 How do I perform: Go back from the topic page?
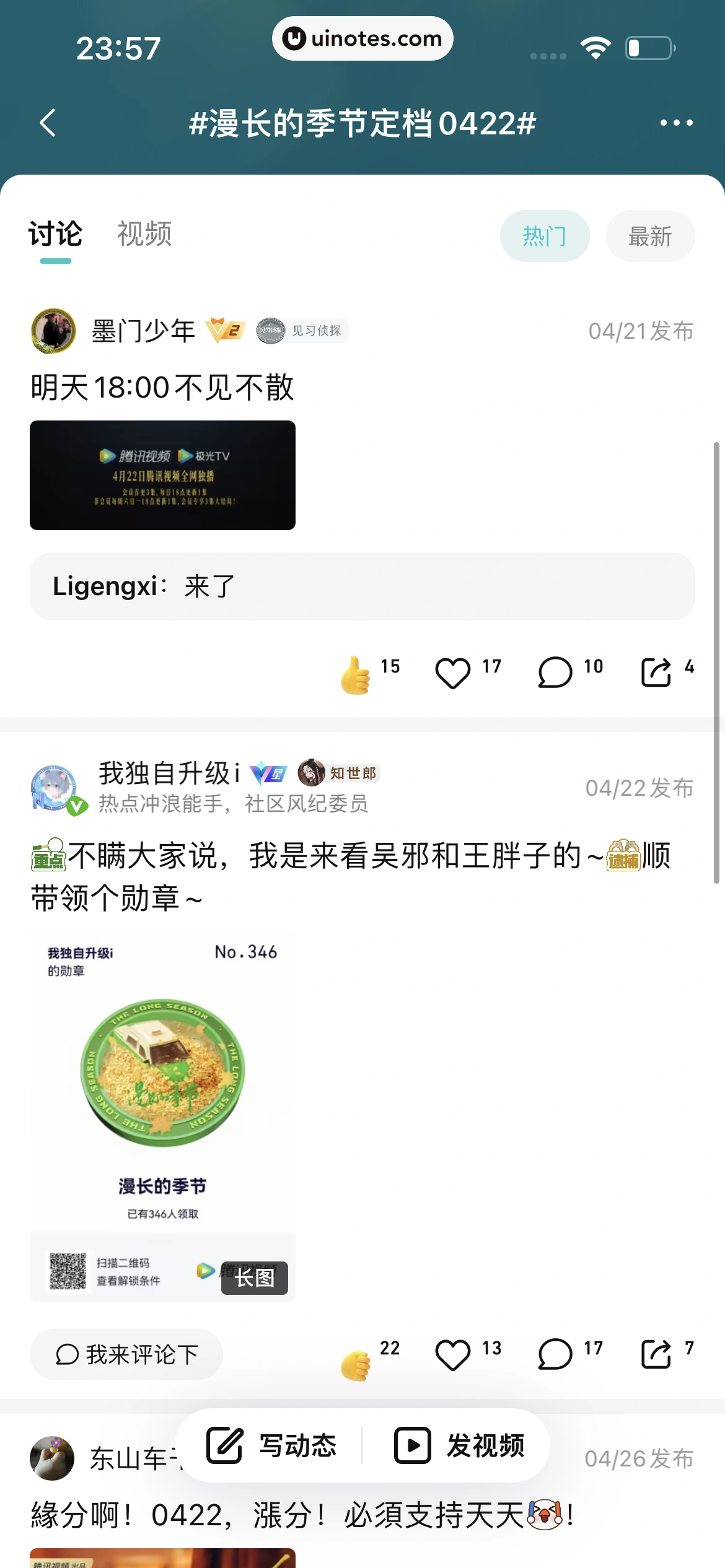pyautogui.click(x=48, y=123)
